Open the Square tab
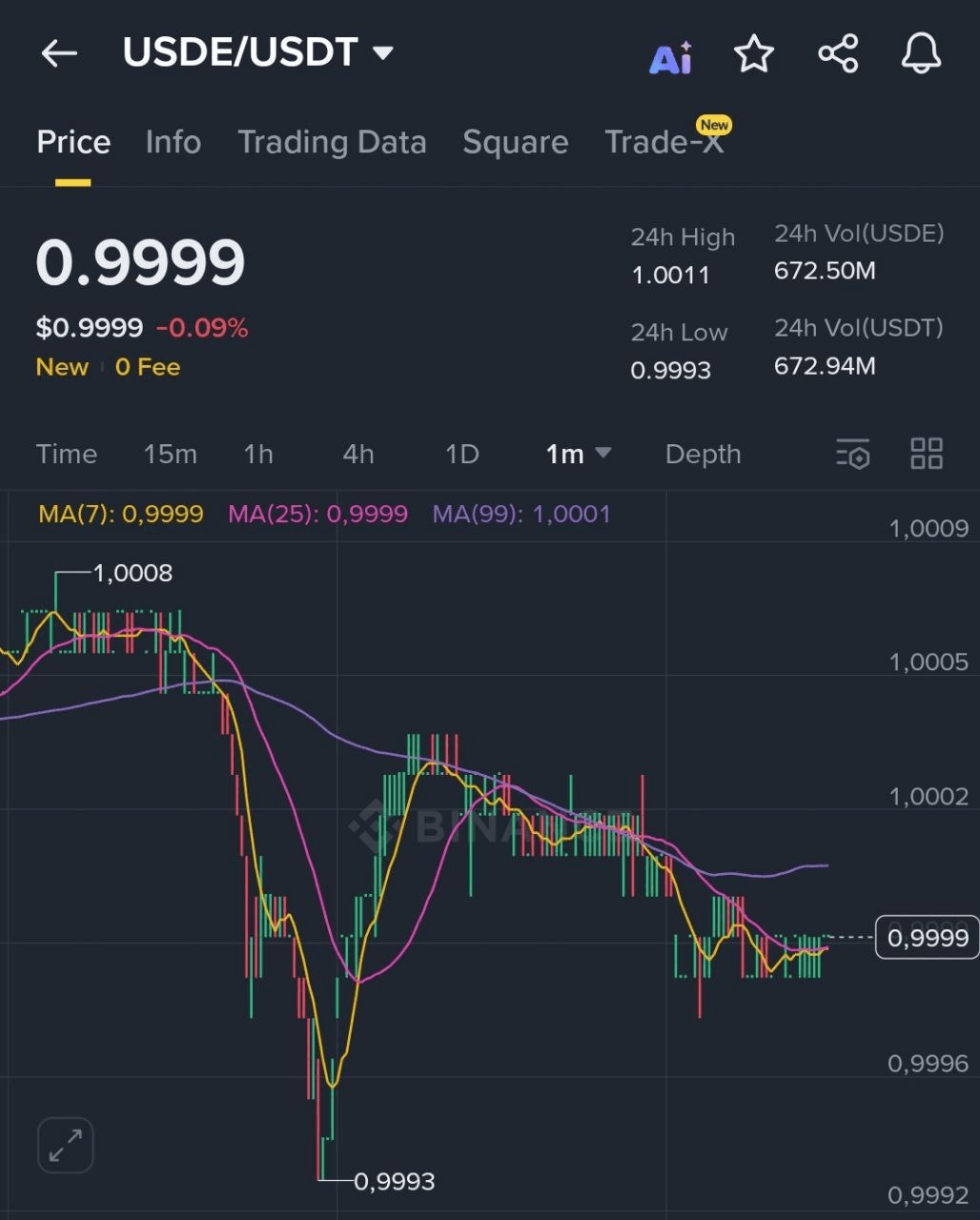 [515, 142]
